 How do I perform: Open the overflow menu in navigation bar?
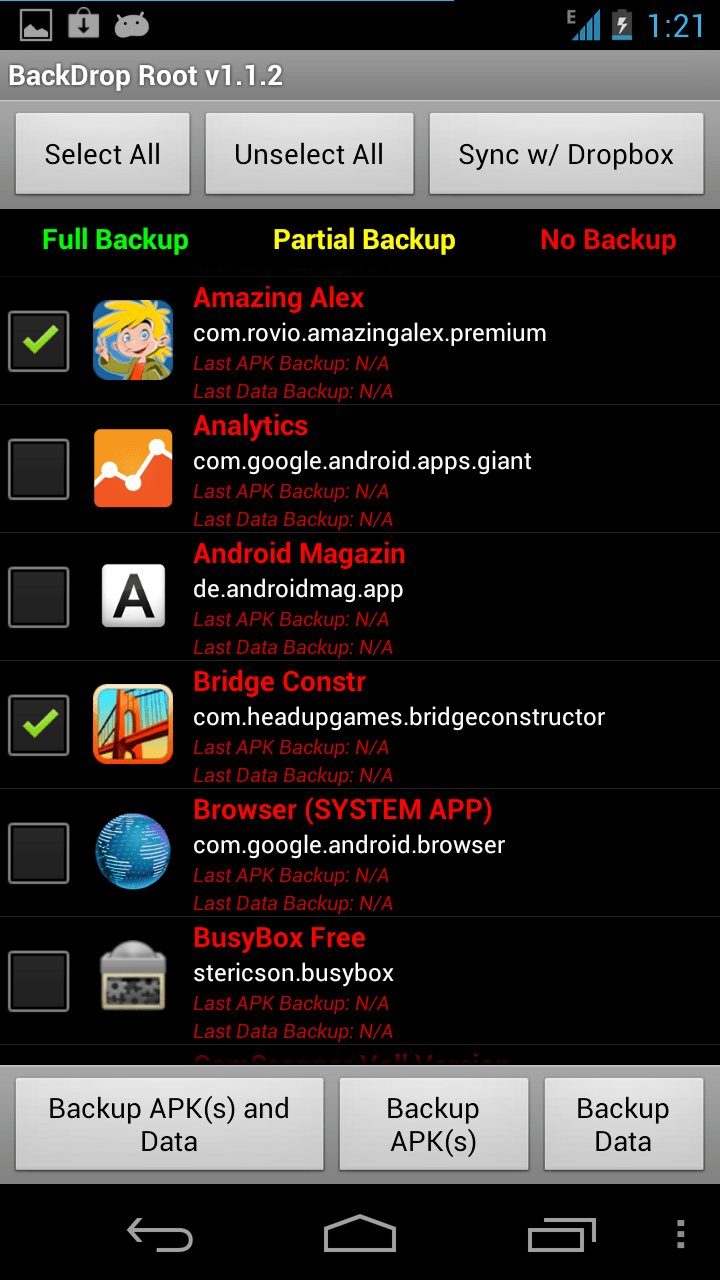(x=681, y=1235)
